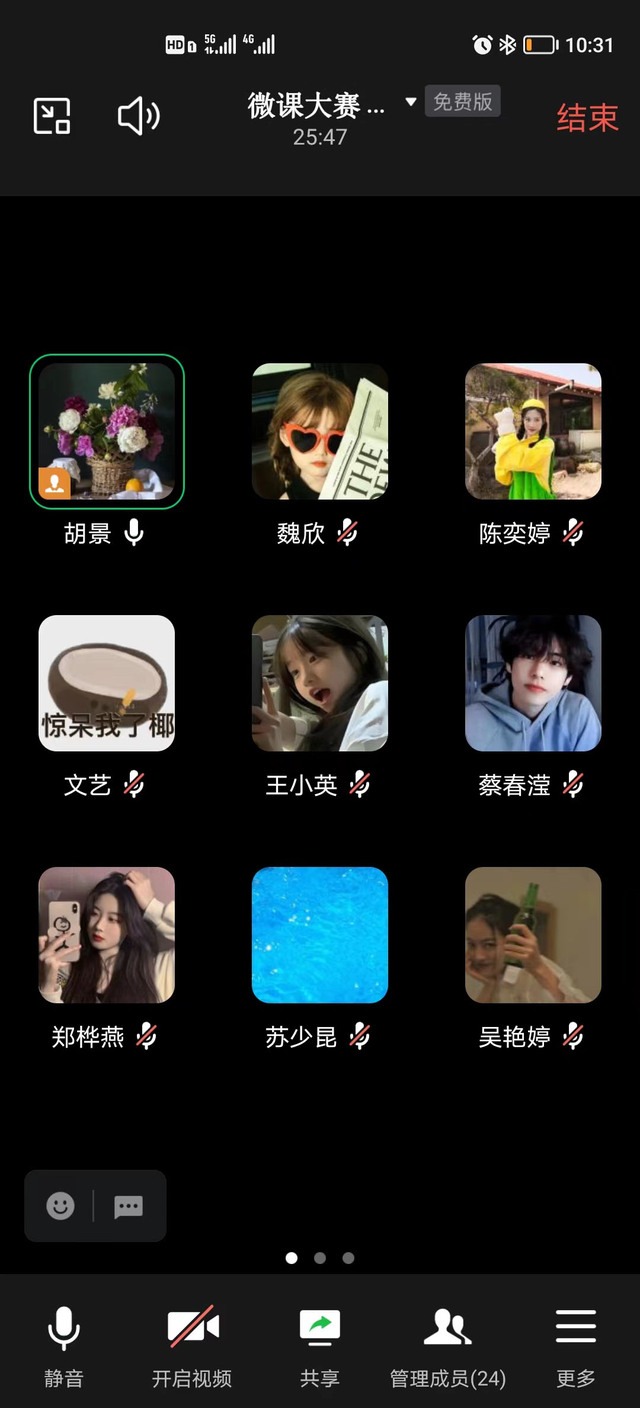Screen dimensions: 640x1408
Task: Open 胡景's participant tile
Action: [107, 432]
